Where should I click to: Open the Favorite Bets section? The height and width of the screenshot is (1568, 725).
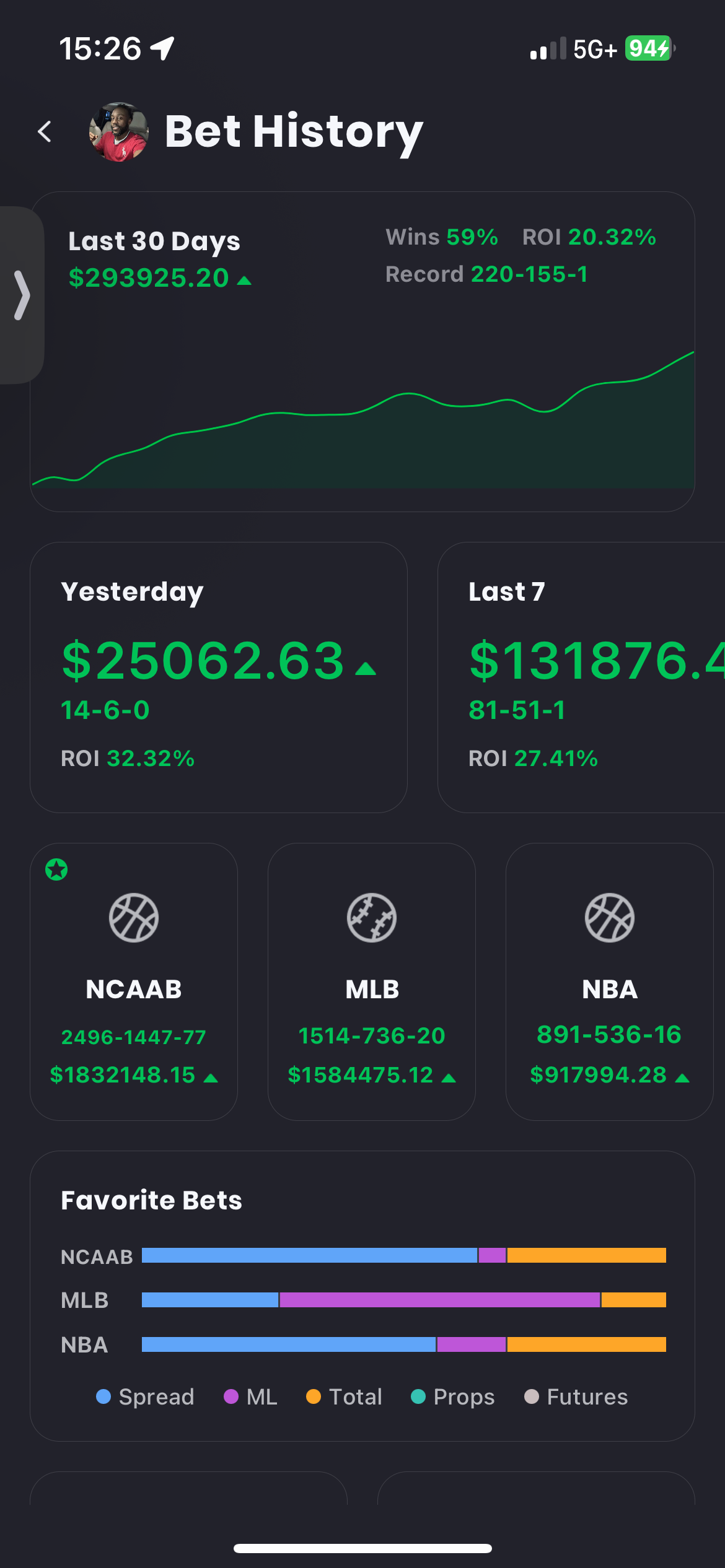click(x=152, y=1200)
